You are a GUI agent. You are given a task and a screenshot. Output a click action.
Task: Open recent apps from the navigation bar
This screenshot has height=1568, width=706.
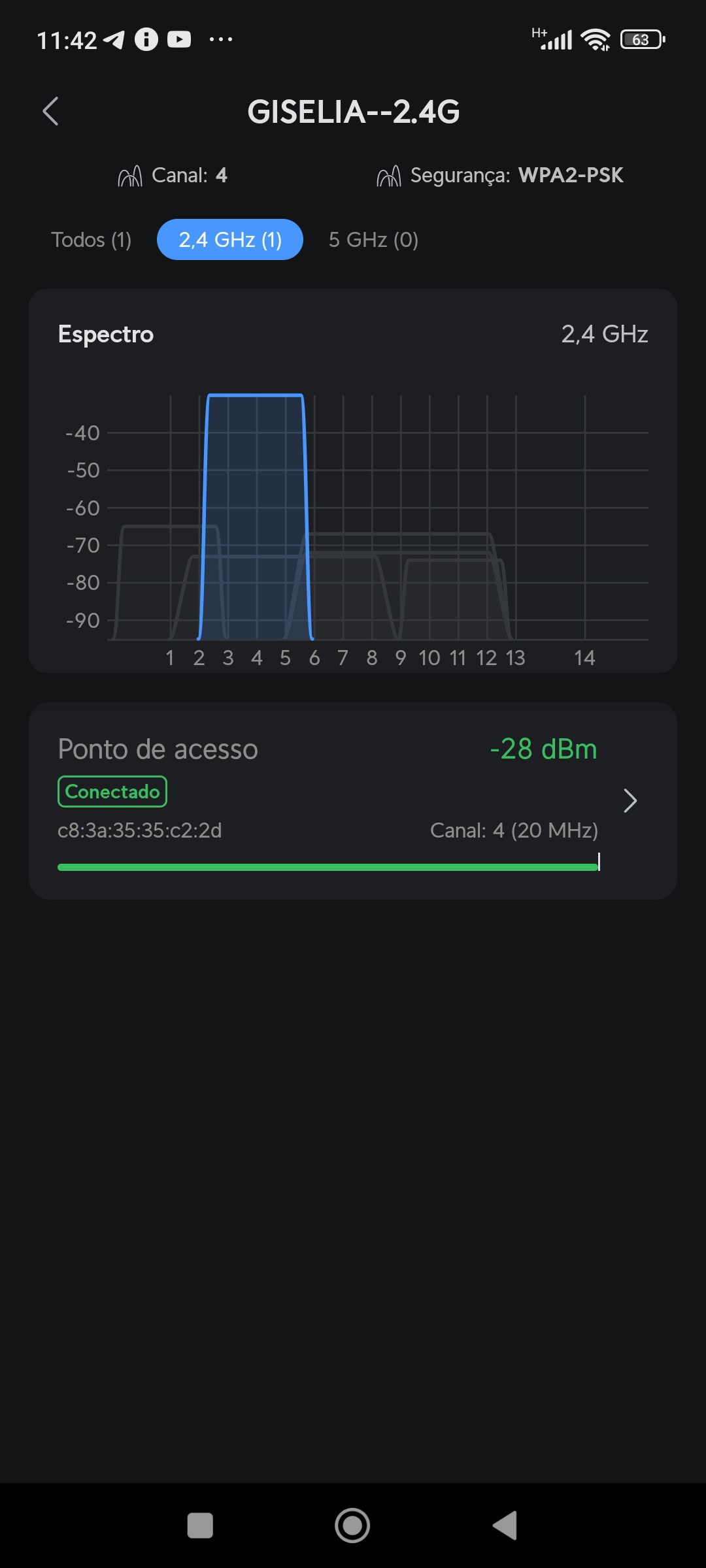[200, 1526]
